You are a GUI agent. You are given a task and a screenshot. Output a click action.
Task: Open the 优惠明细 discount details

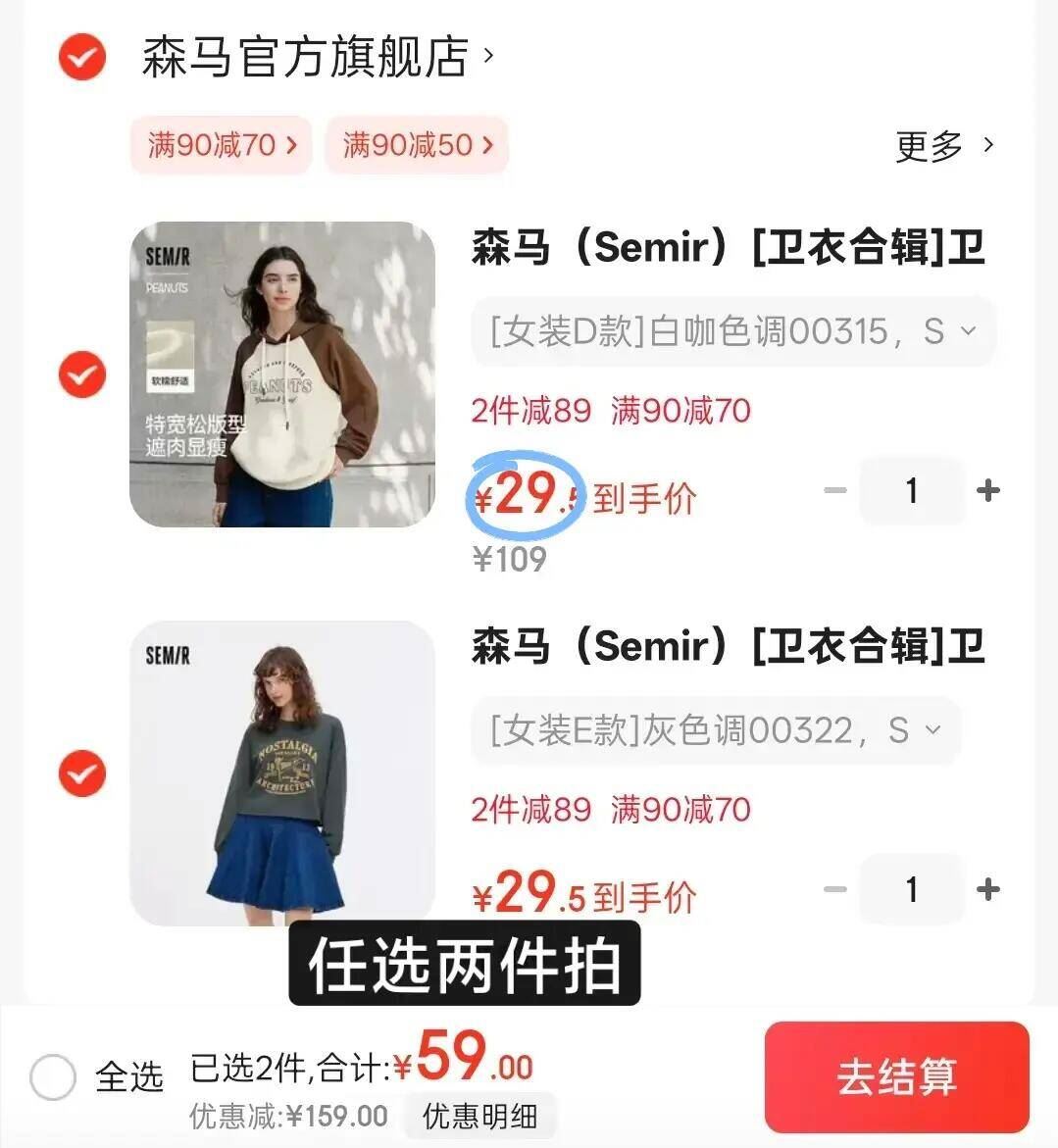479,1117
